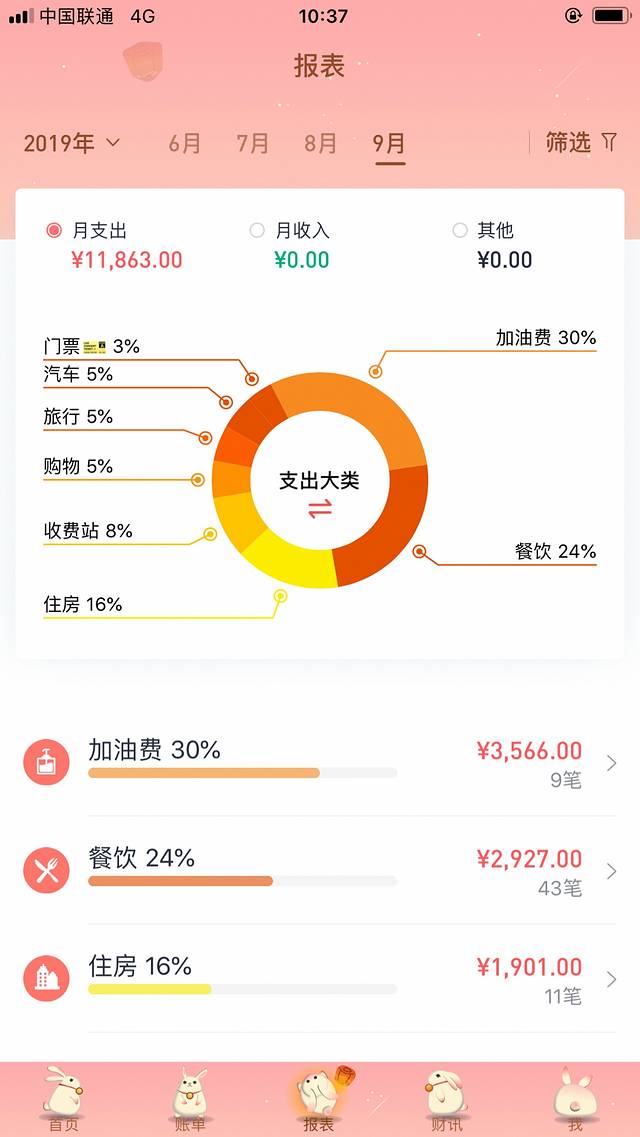Open the 餐饮 24% expense row

(320, 871)
